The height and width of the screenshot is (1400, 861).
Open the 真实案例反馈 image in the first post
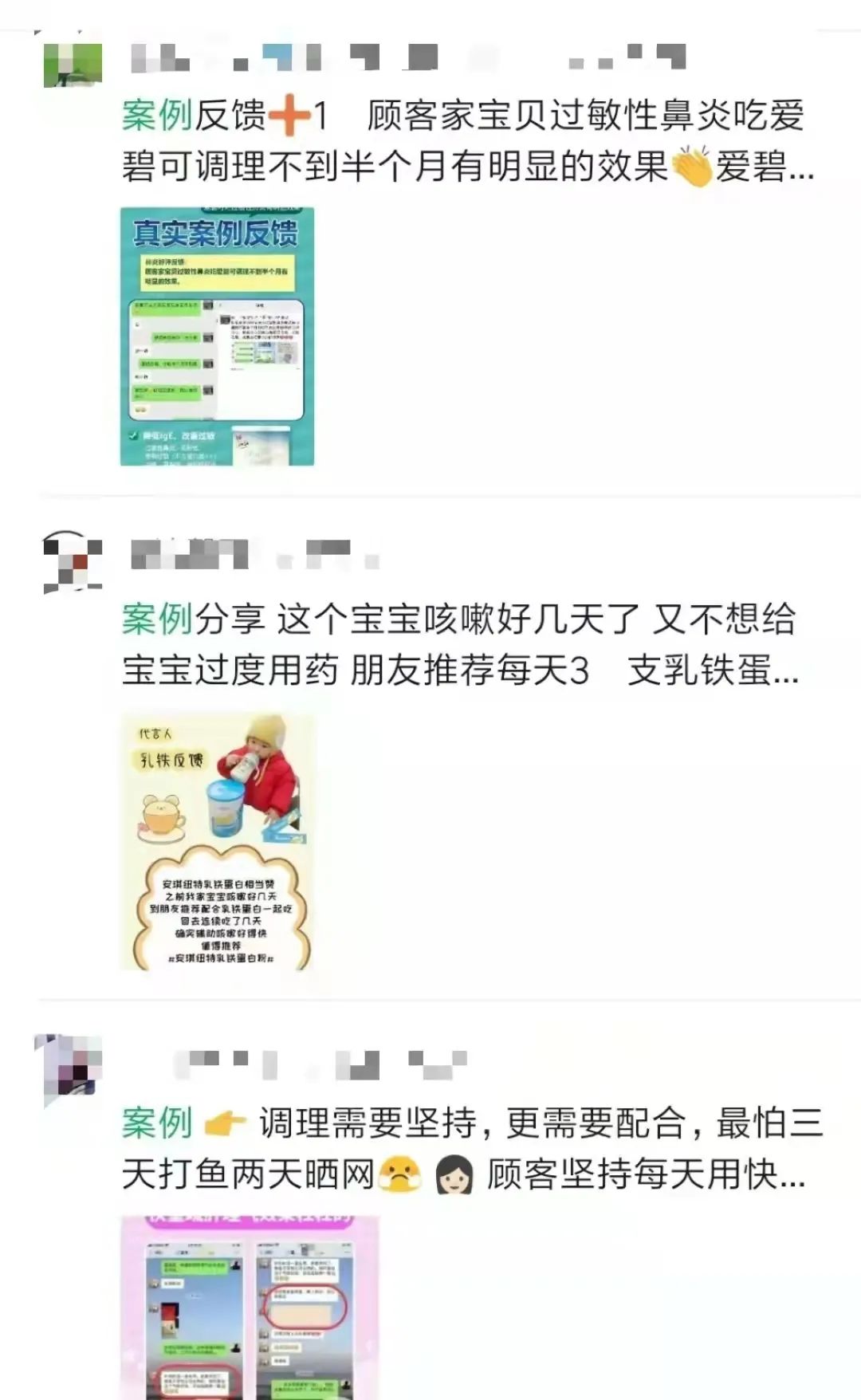pos(217,336)
